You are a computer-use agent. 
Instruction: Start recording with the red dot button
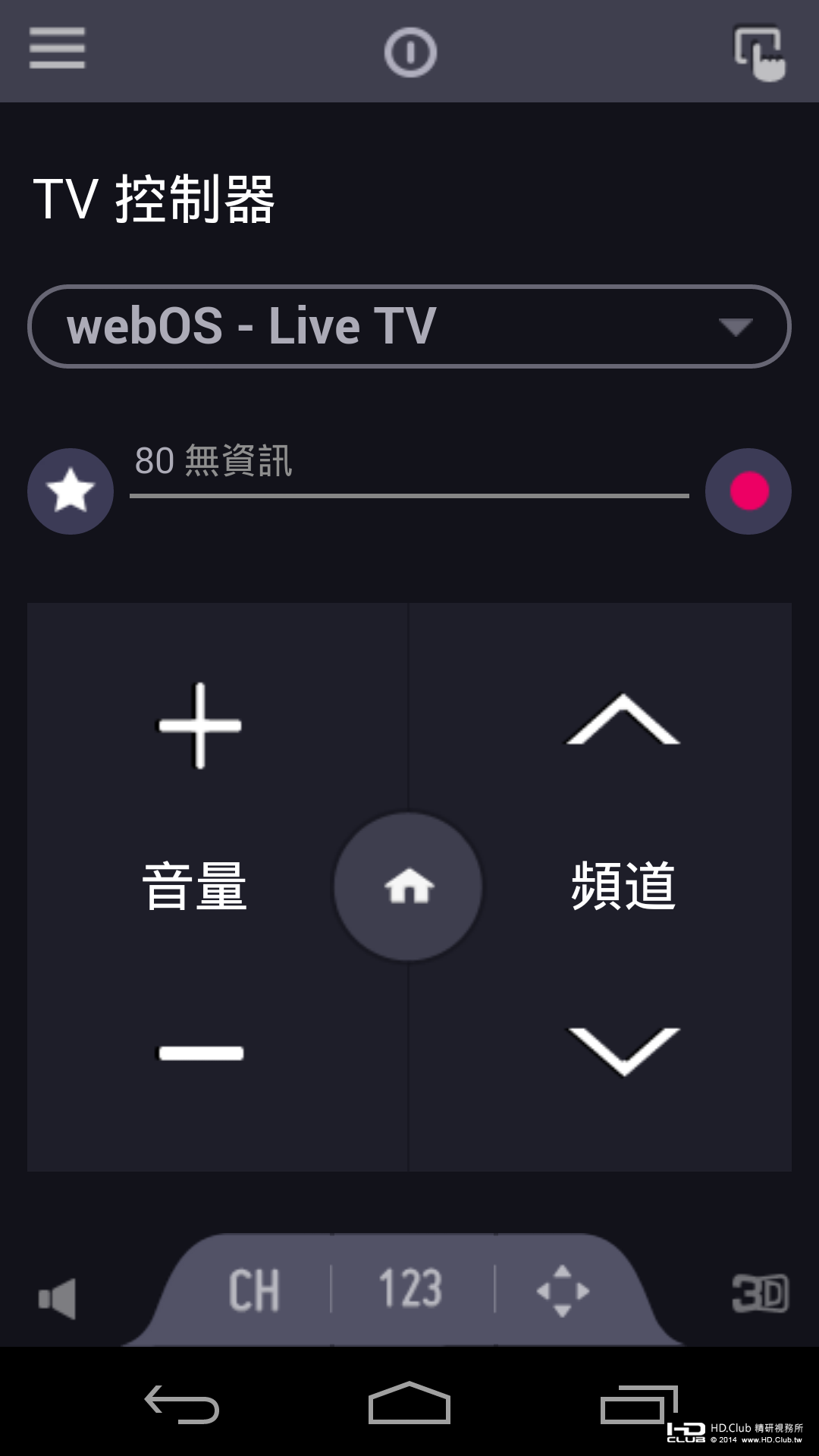click(x=748, y=491)
